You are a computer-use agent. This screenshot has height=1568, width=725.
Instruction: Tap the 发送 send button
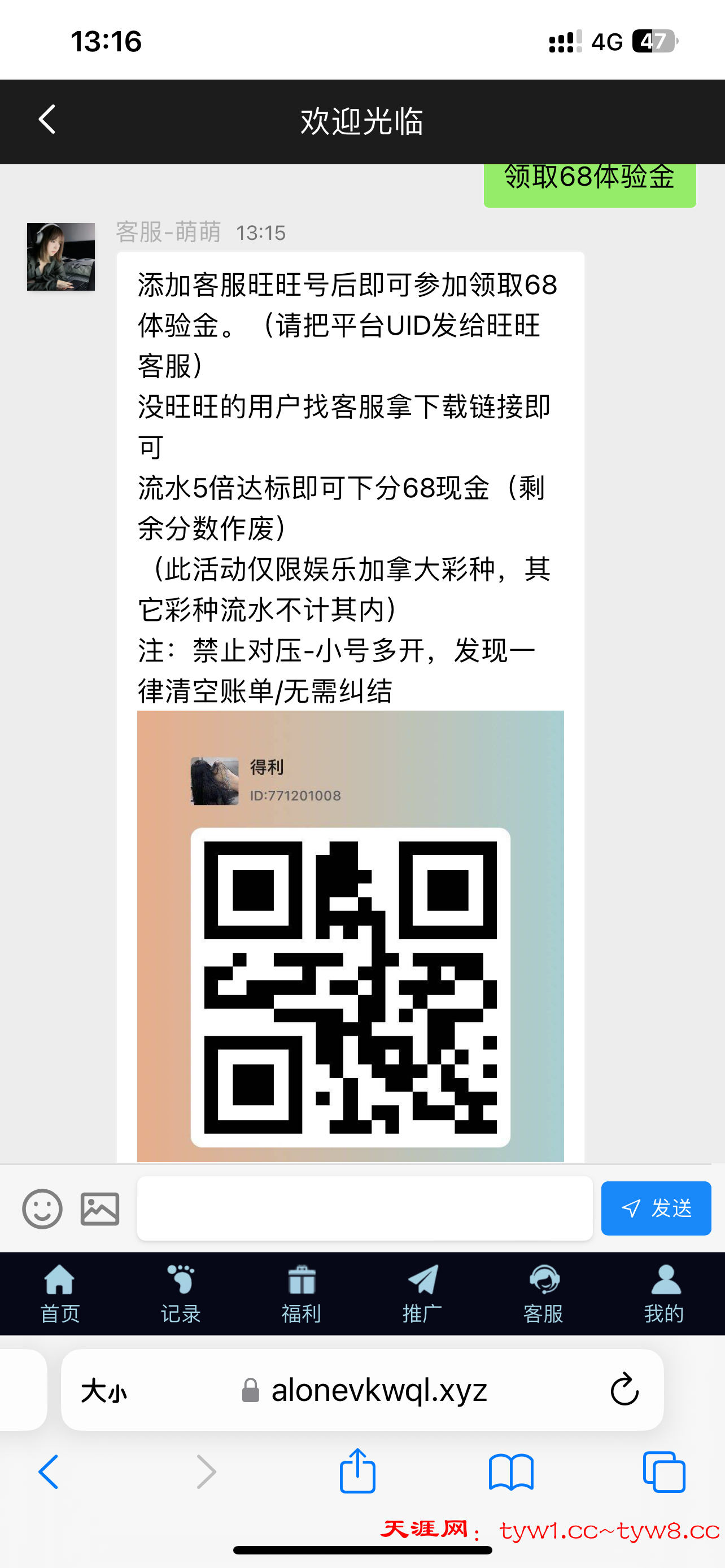[656, 1208]
